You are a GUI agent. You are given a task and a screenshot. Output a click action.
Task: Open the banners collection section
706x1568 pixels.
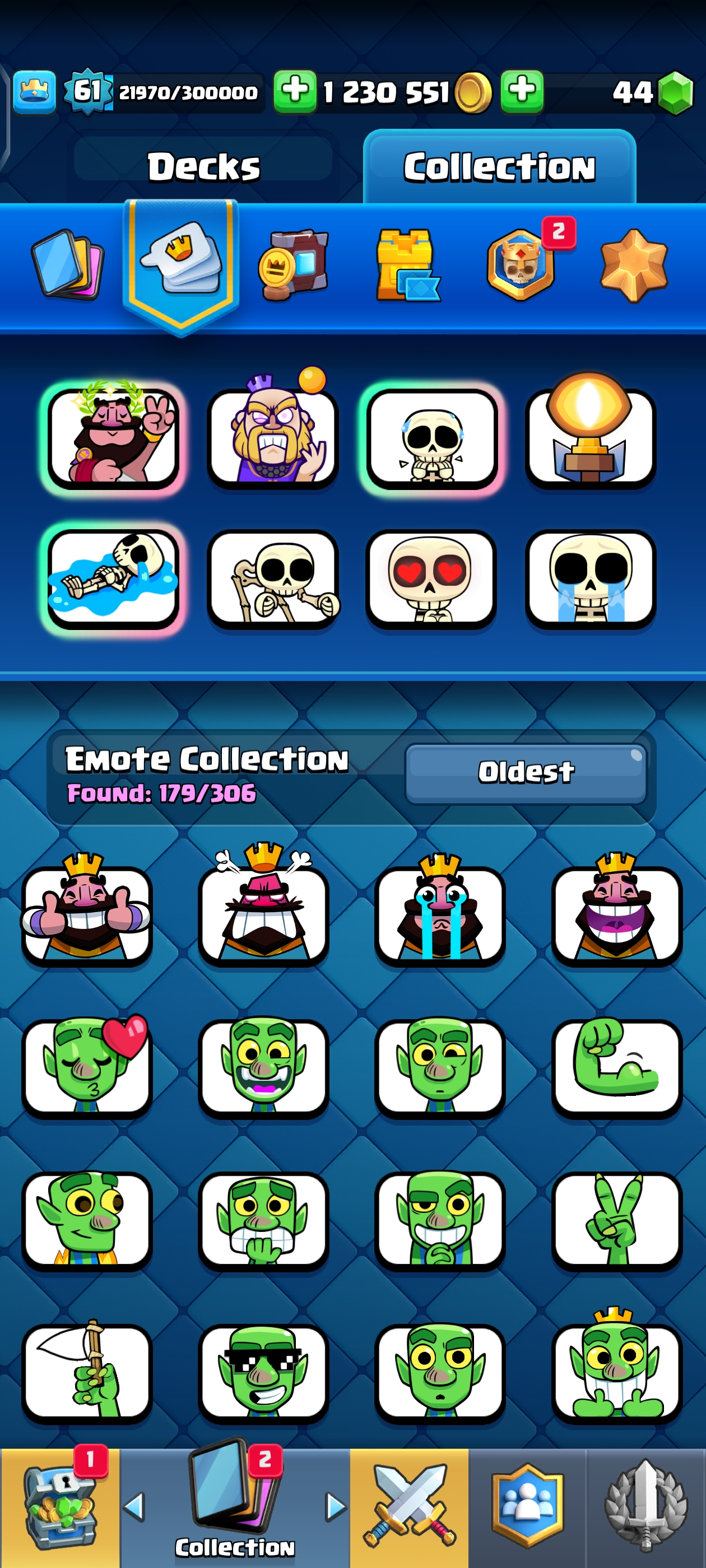293,265
